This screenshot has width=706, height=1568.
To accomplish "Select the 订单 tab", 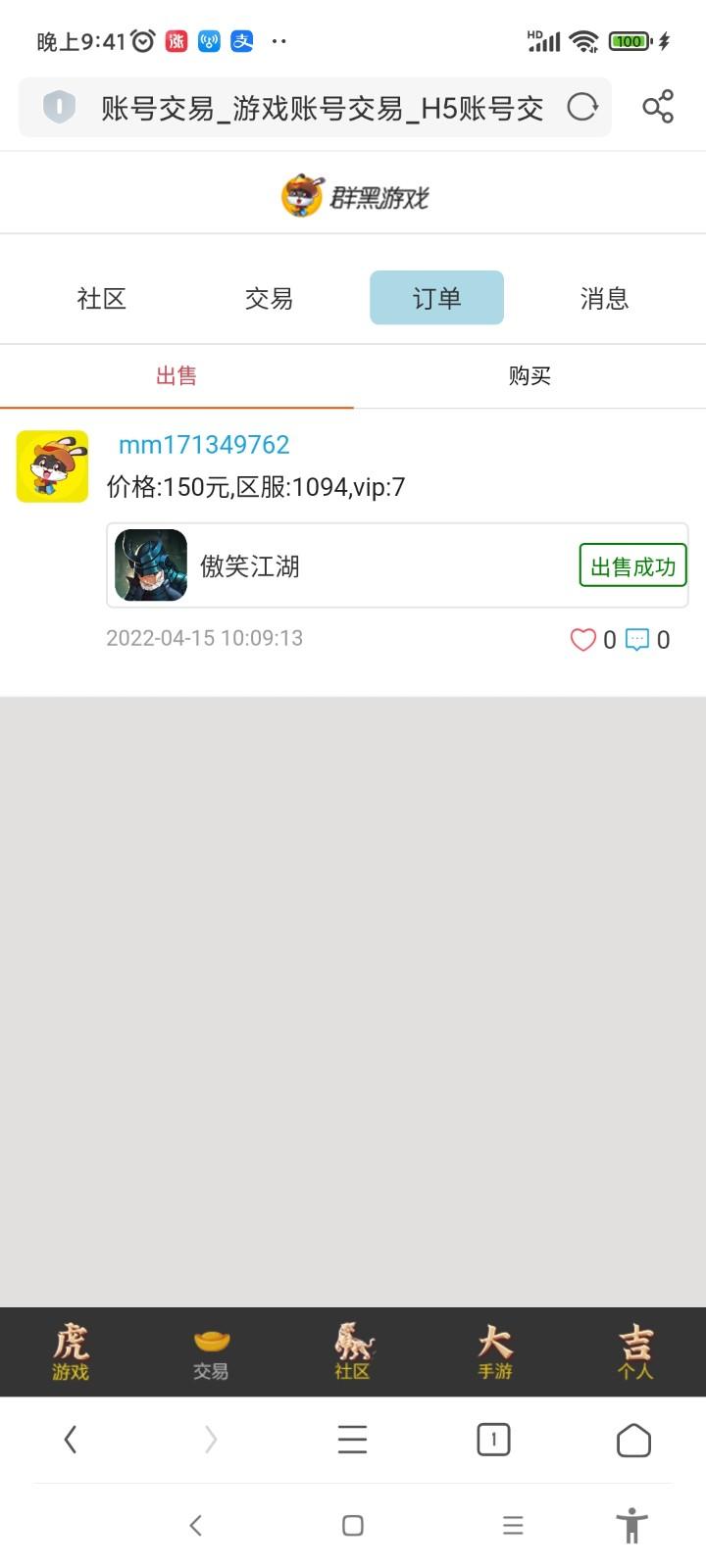I will point(436,298).
